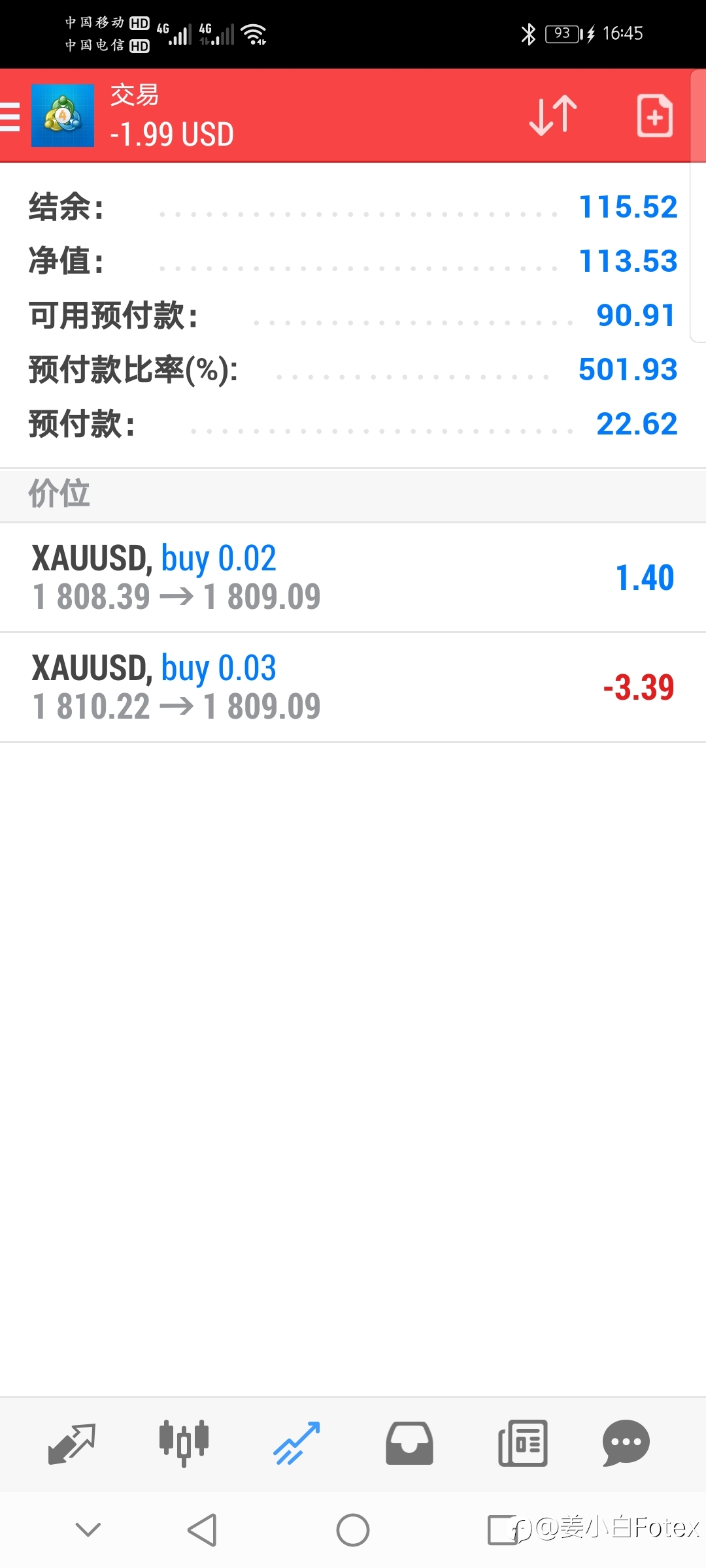Select the Trade tab
Image resolution: width=706 pixels, height=1568 pixels.
coord(297,1443)
